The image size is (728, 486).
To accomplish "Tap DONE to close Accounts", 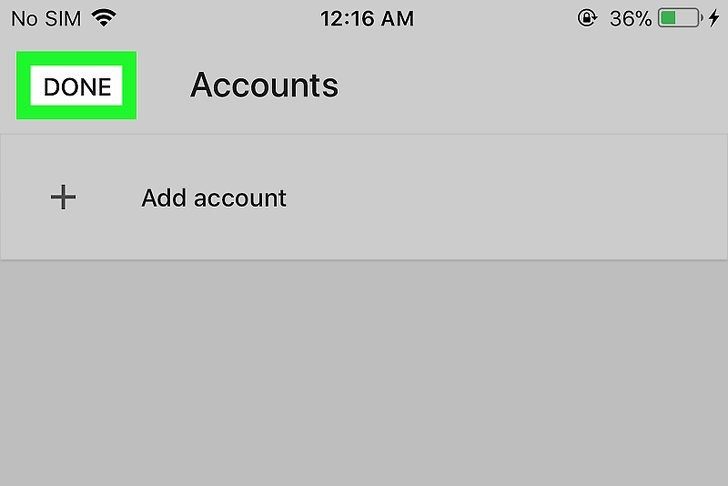I will 77,86.
